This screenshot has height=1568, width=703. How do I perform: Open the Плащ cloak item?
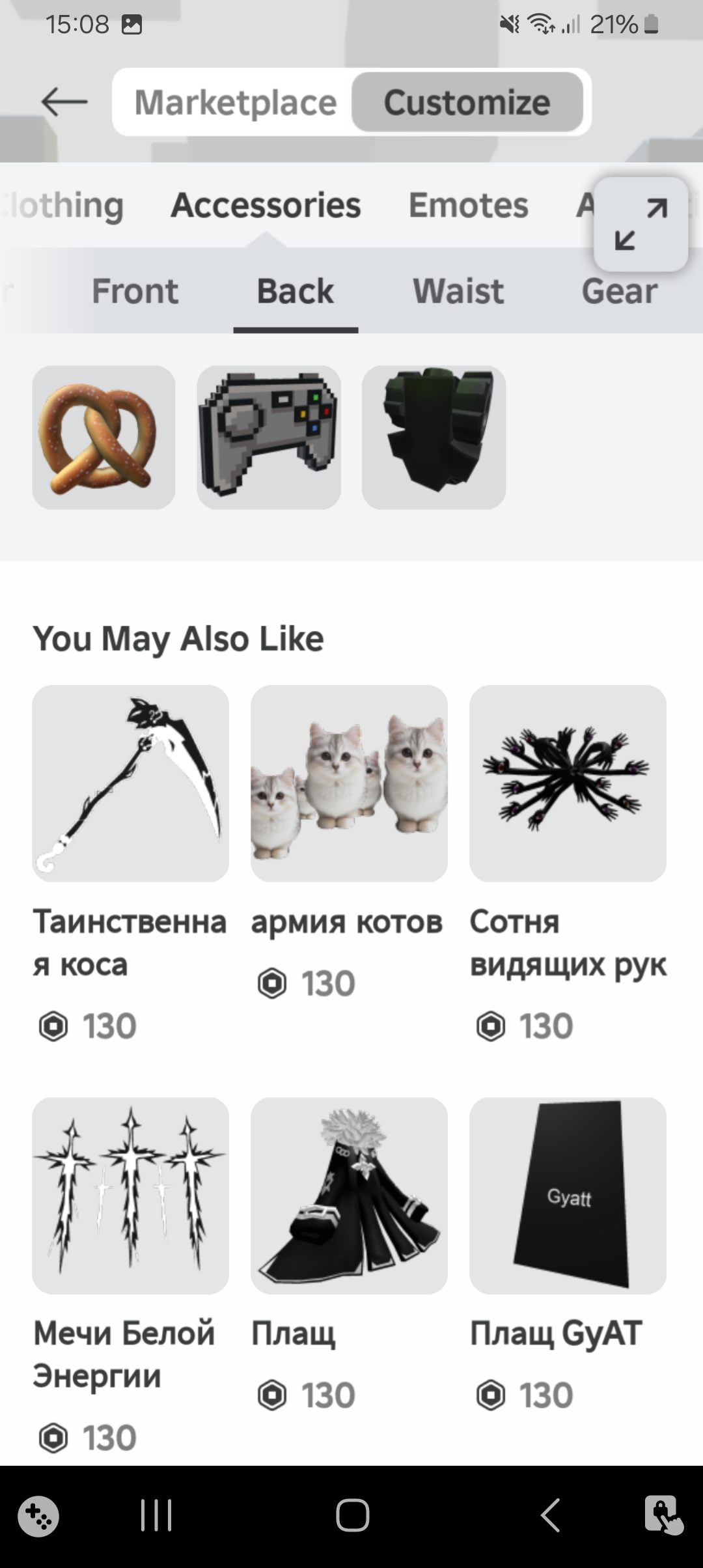(349, 1196)
